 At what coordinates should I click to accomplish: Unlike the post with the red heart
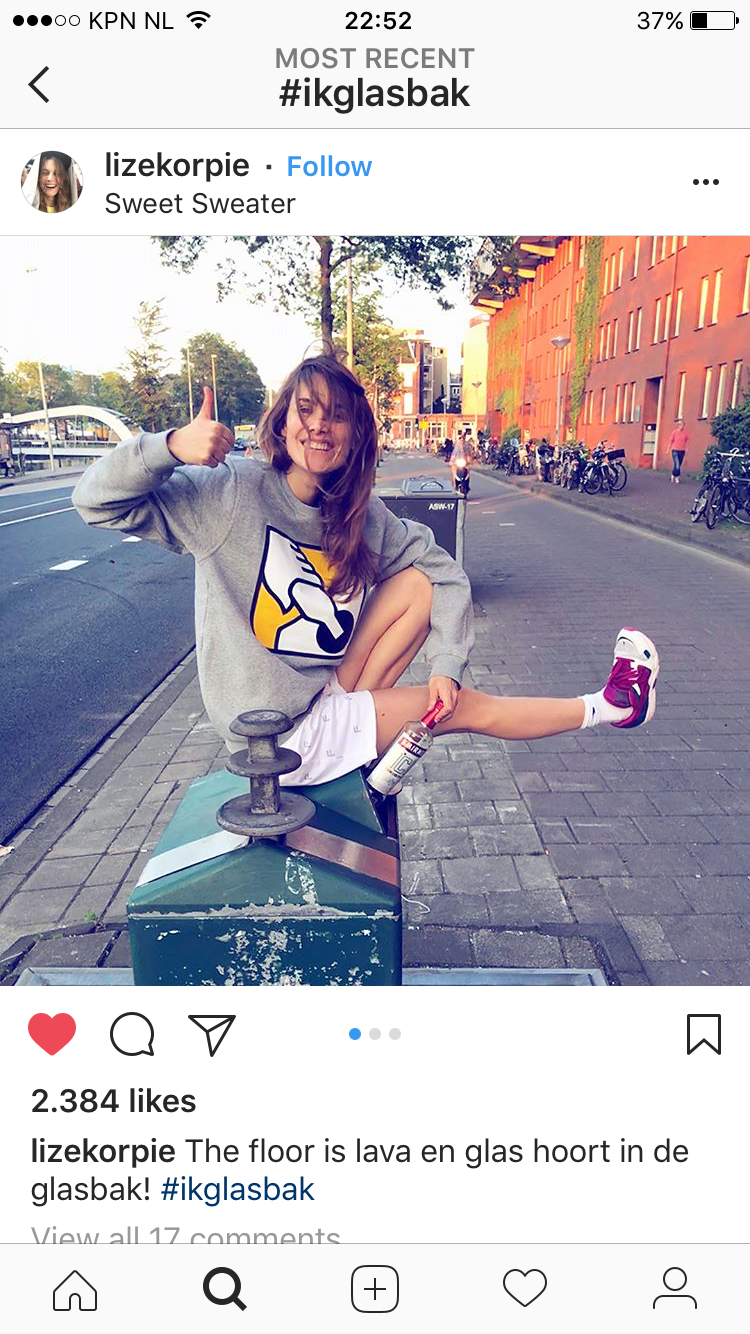(x=52, y=1034)
